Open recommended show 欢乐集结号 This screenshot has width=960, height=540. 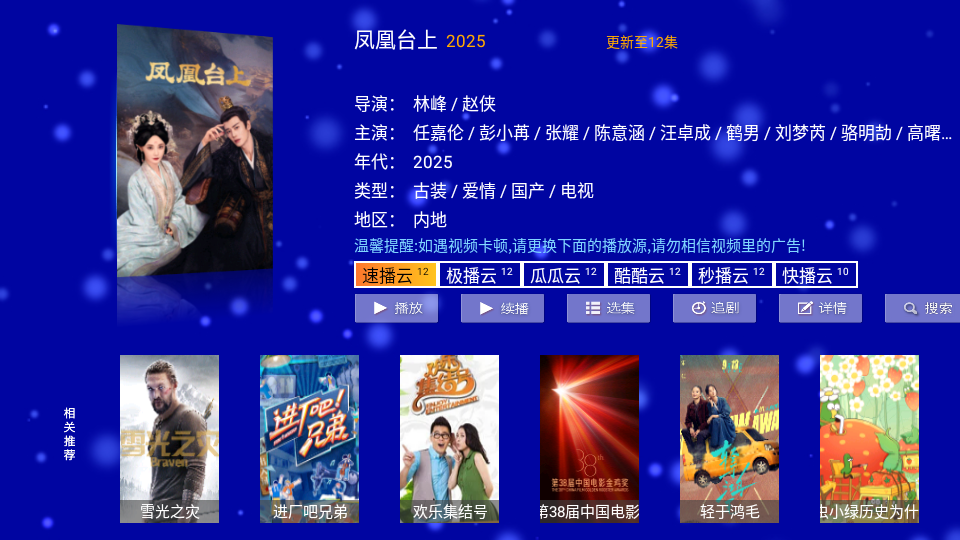450,438
